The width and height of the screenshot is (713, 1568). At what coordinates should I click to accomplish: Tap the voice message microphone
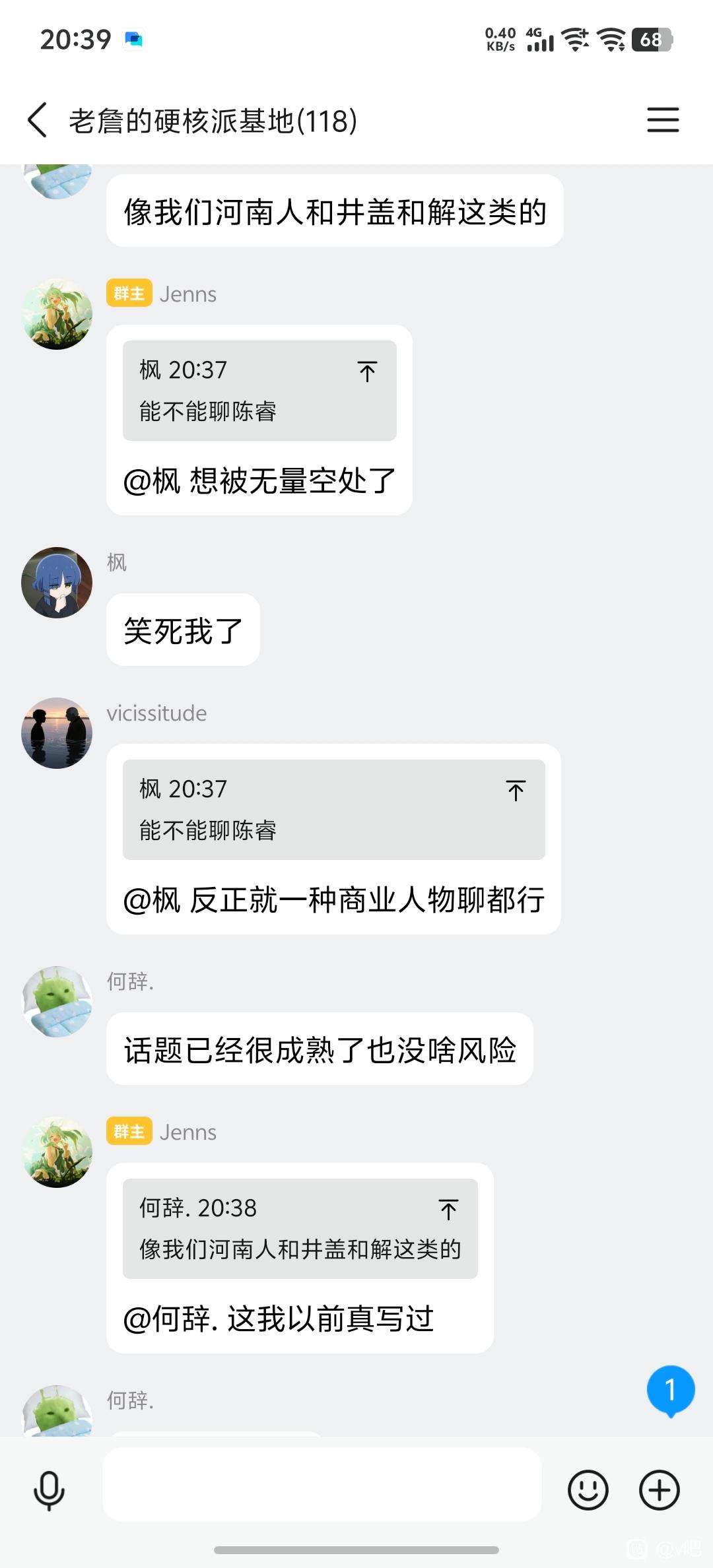pyautogui.click(x=49, y=1490)
